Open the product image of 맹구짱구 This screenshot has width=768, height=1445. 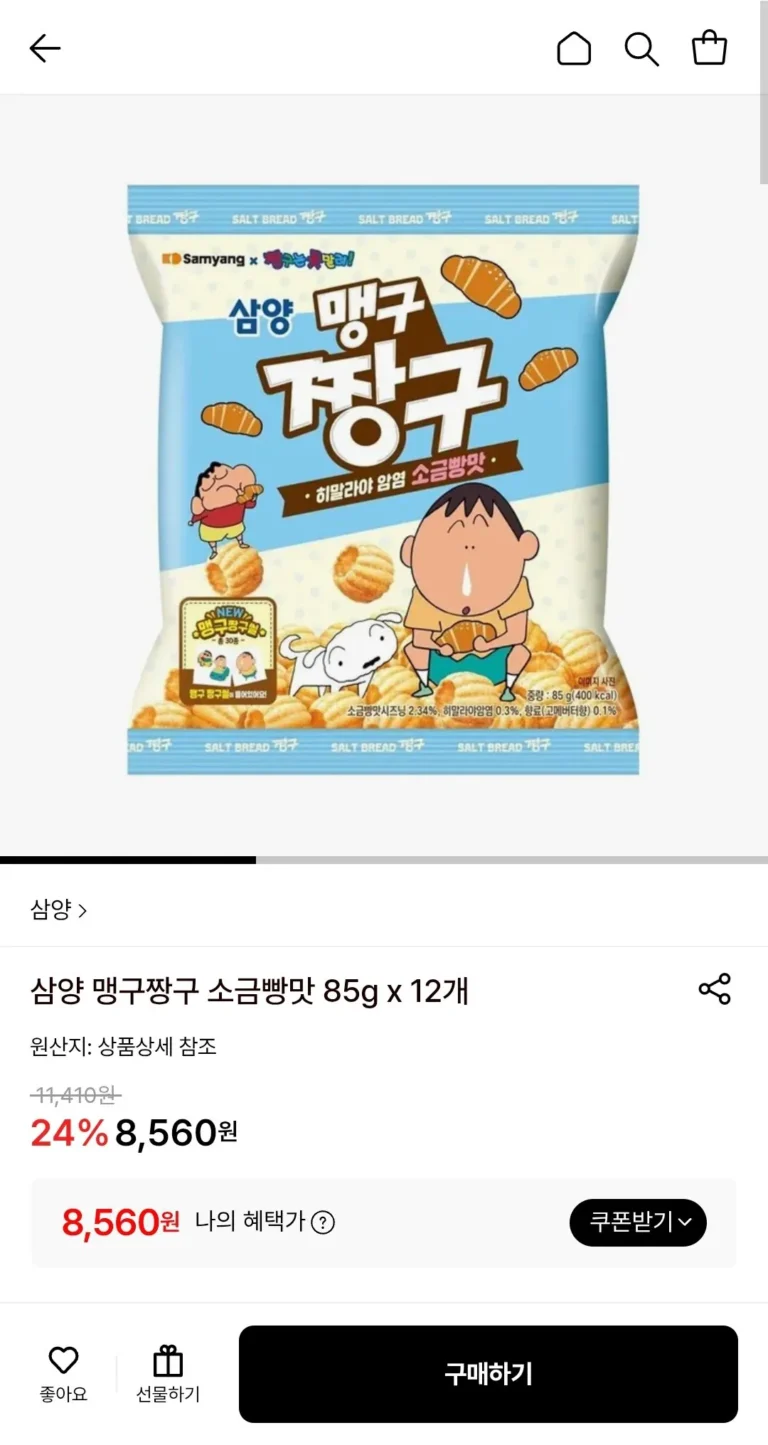click(x=383, y=480)
